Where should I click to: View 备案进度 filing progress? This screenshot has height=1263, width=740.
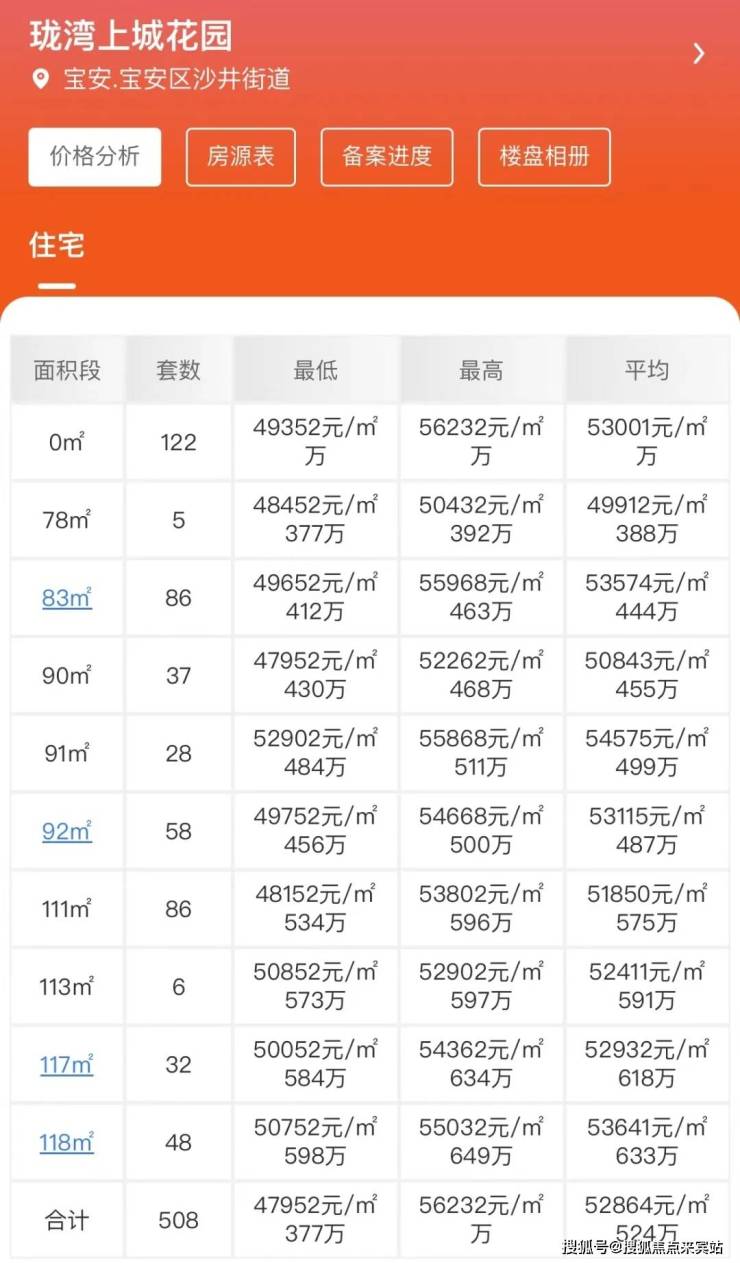click(x=387, y=157)
